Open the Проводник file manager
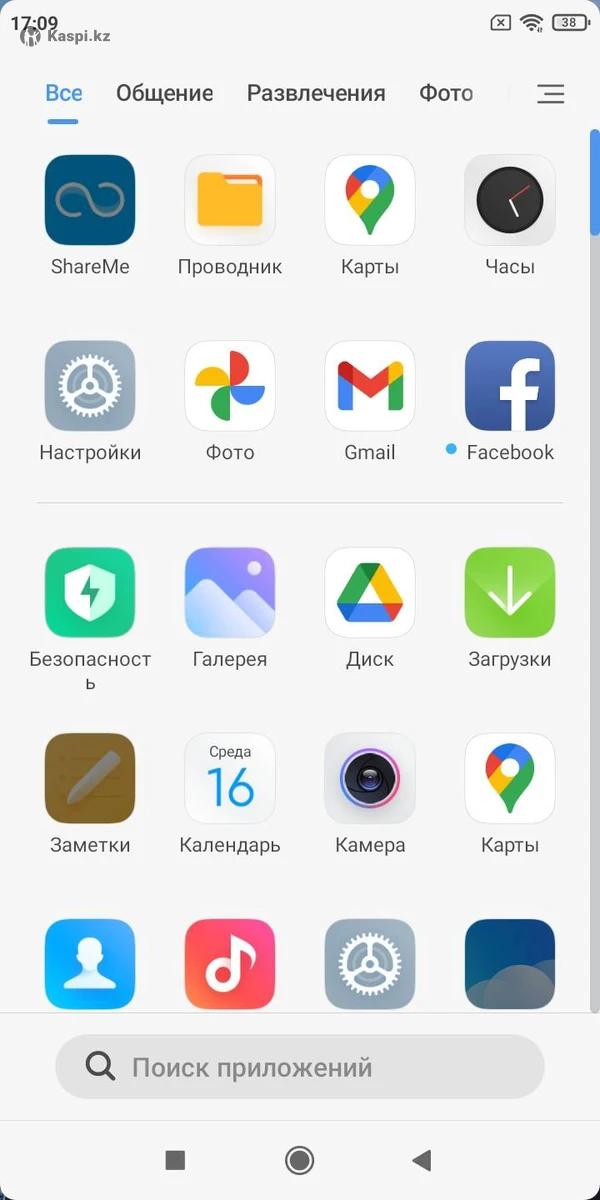This screenshot has width=600, height=1200. pos(230,200)
